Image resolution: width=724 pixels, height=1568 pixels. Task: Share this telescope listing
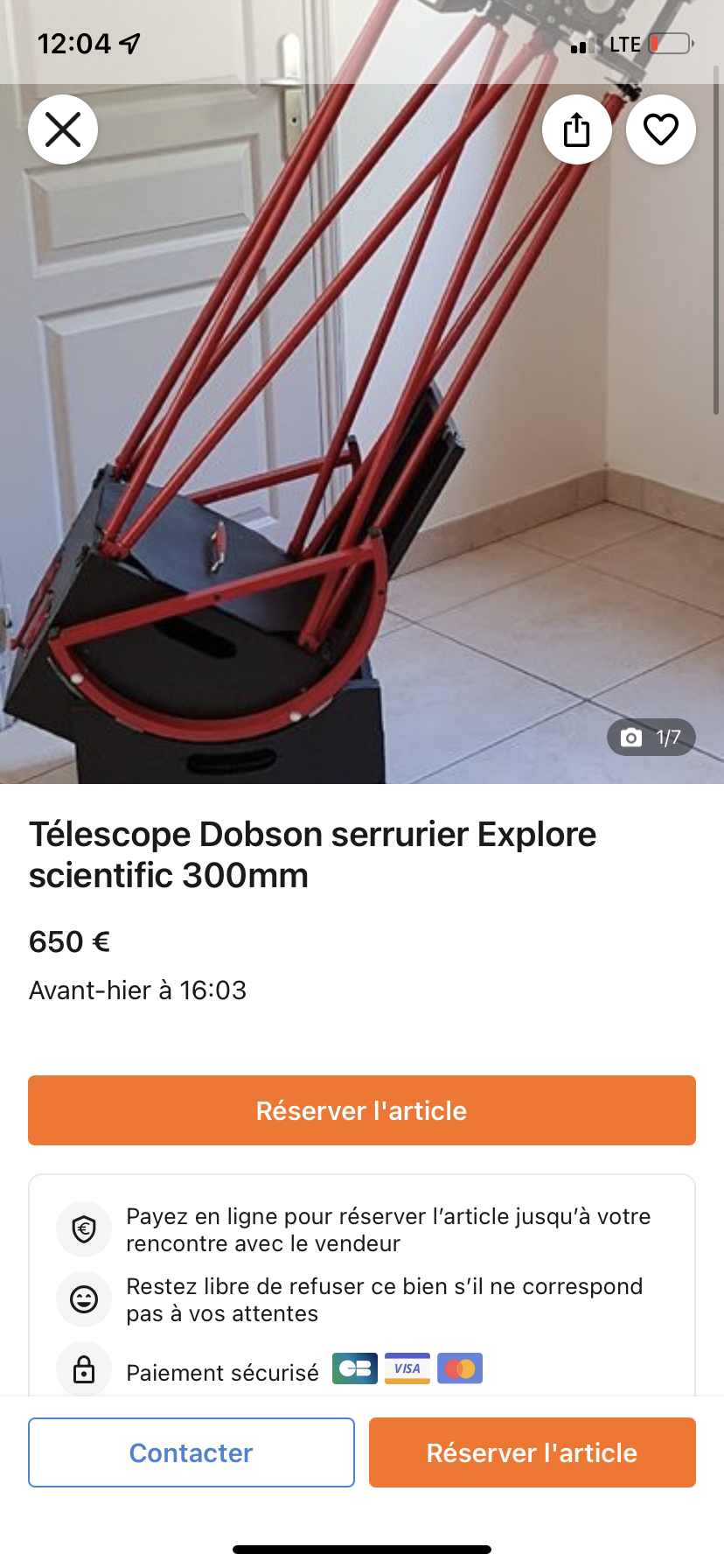pos(576,130)
